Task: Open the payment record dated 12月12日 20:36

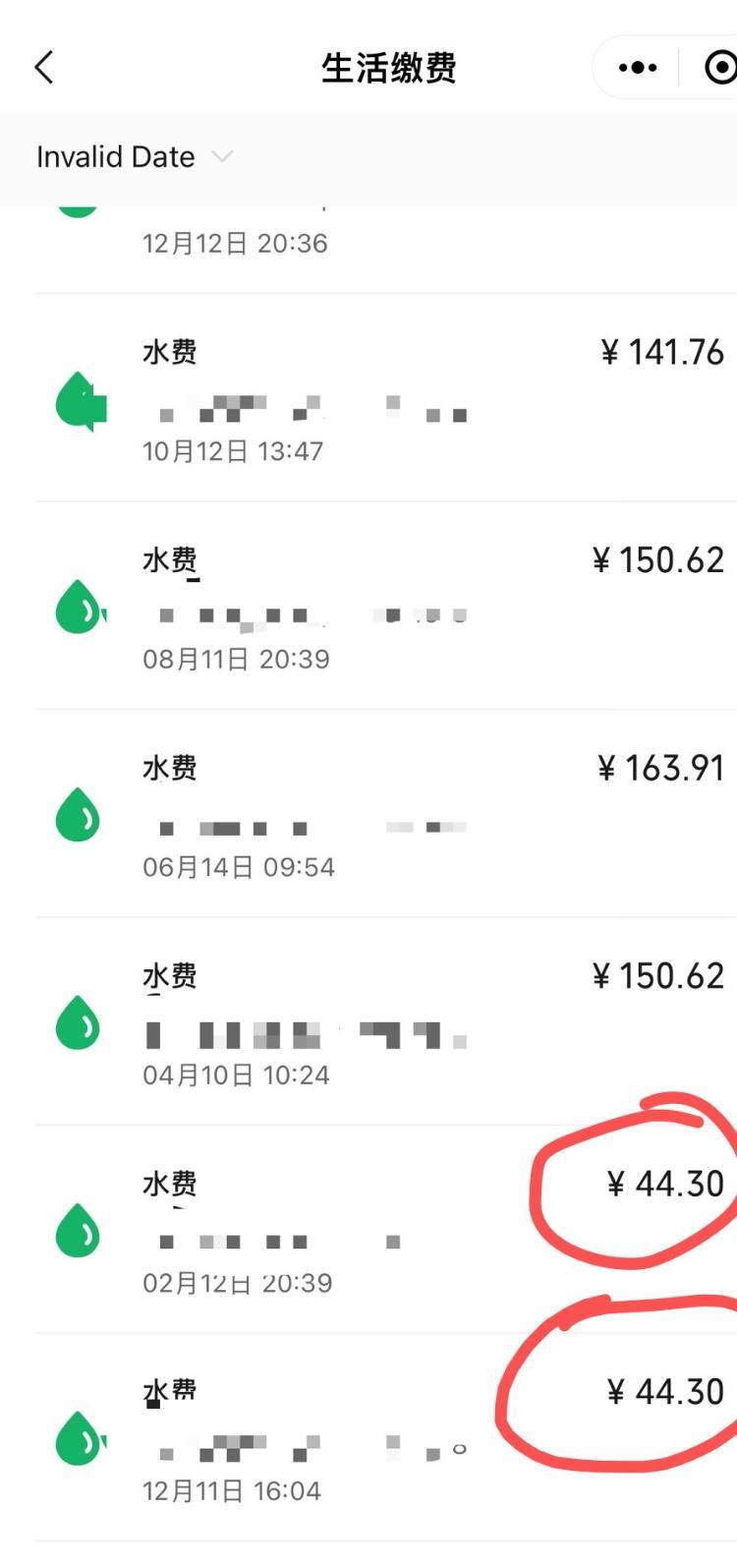Action: [386, 250]
